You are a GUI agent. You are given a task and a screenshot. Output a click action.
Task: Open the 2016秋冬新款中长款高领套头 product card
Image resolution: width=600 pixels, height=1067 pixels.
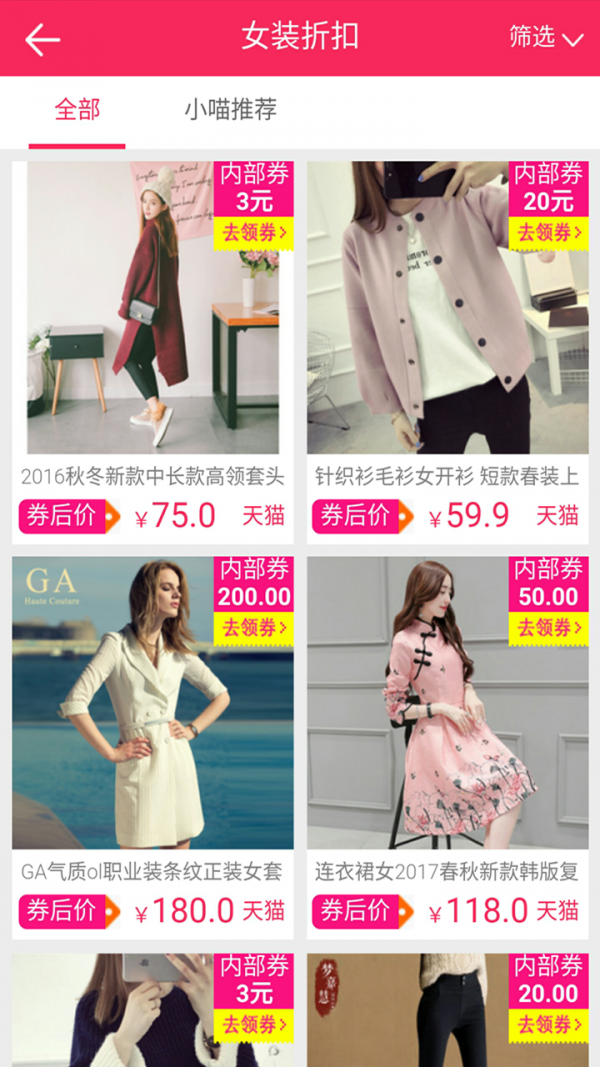tap(152, 330)
